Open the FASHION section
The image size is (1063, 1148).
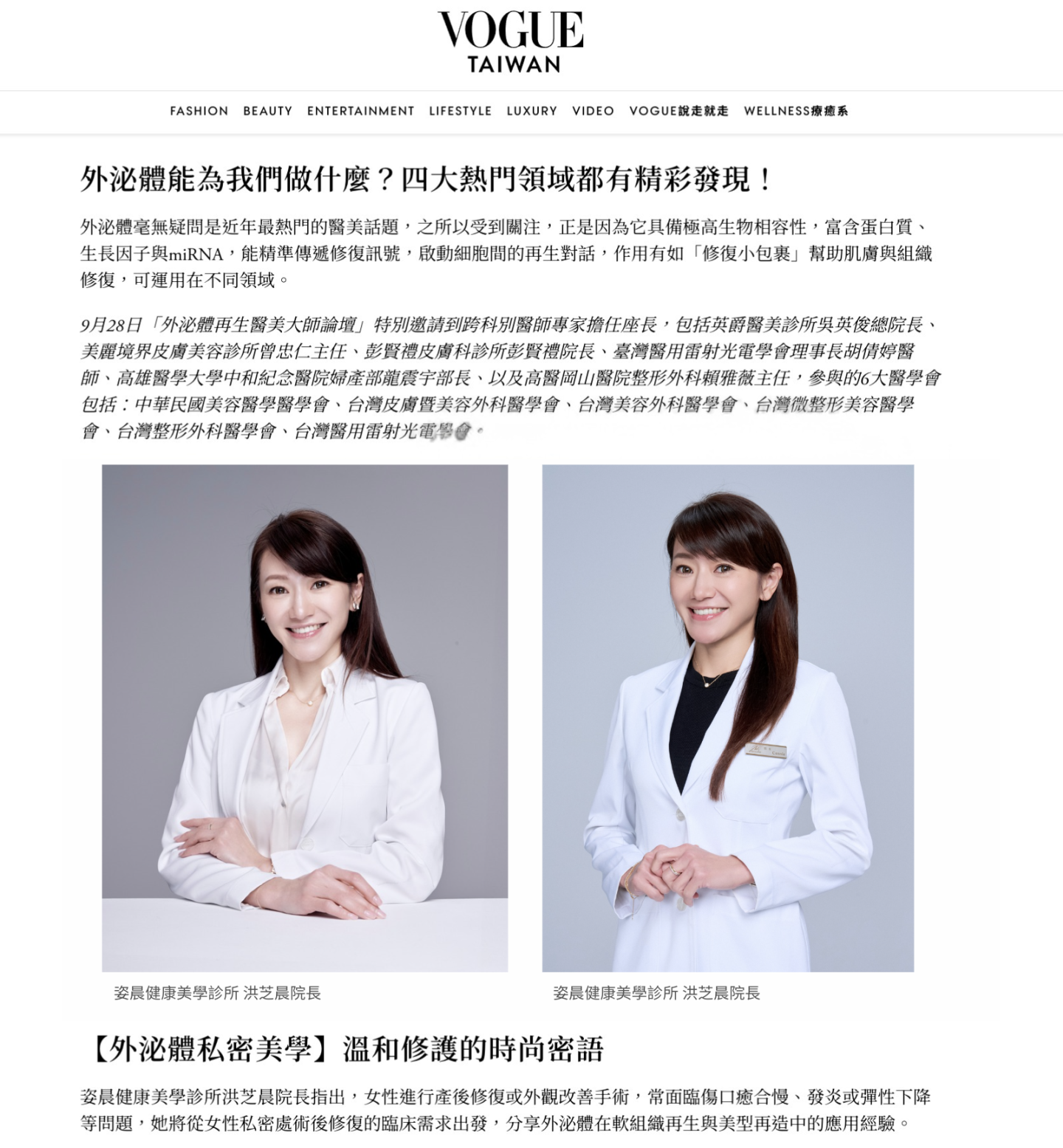point(199,111)
